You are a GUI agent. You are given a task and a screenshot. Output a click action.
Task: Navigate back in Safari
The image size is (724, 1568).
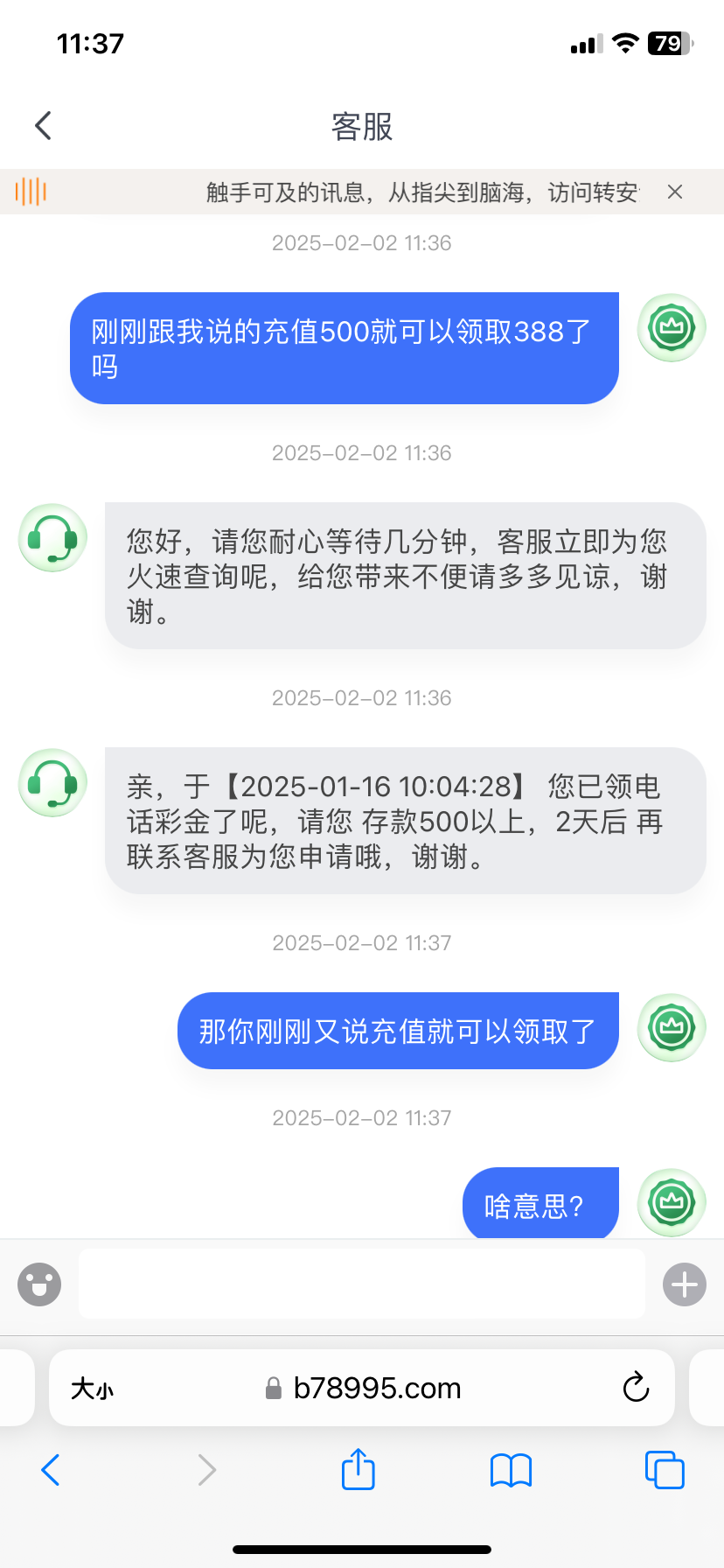click(x=51, y=1470)
